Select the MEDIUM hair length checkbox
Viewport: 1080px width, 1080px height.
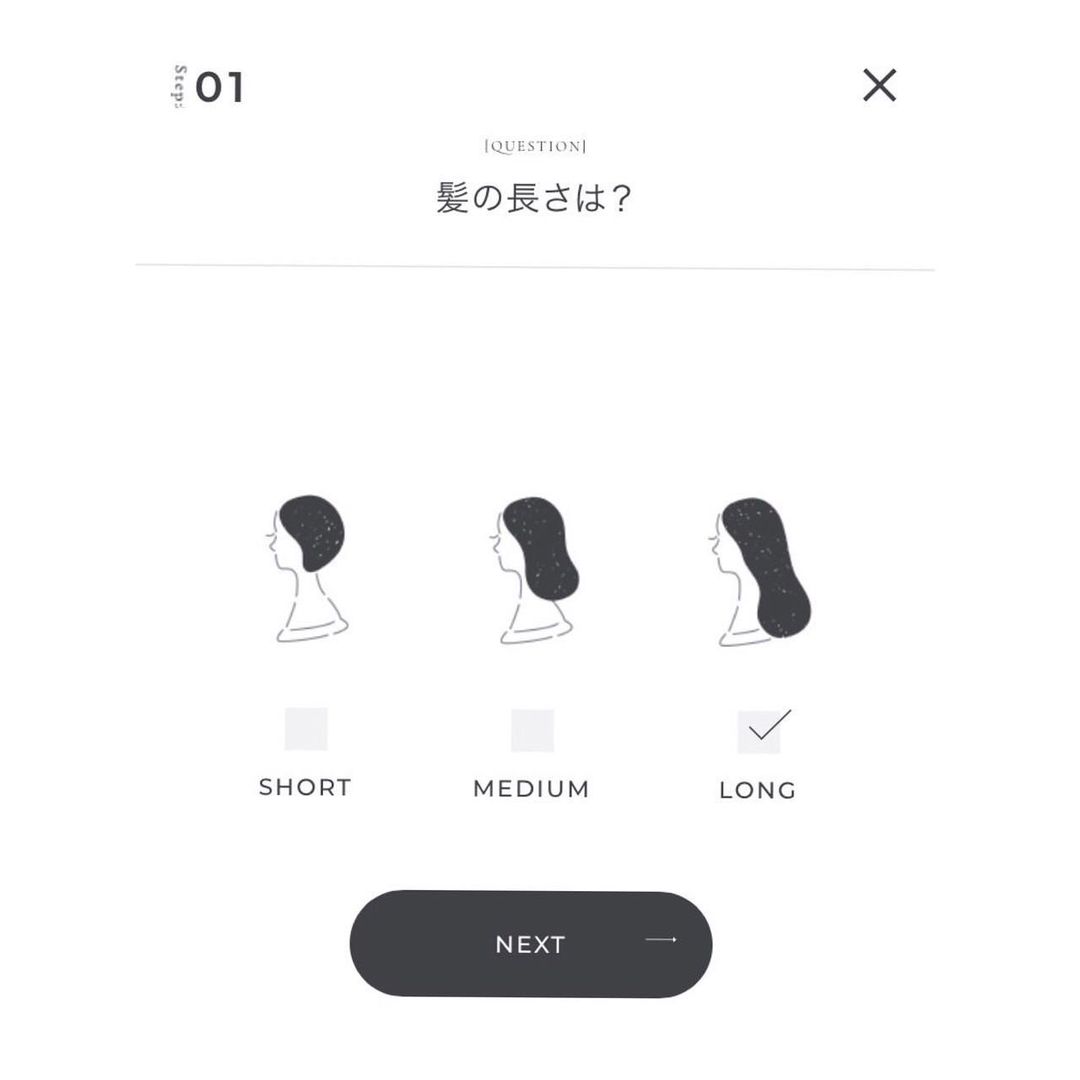[x=532, y=730]
